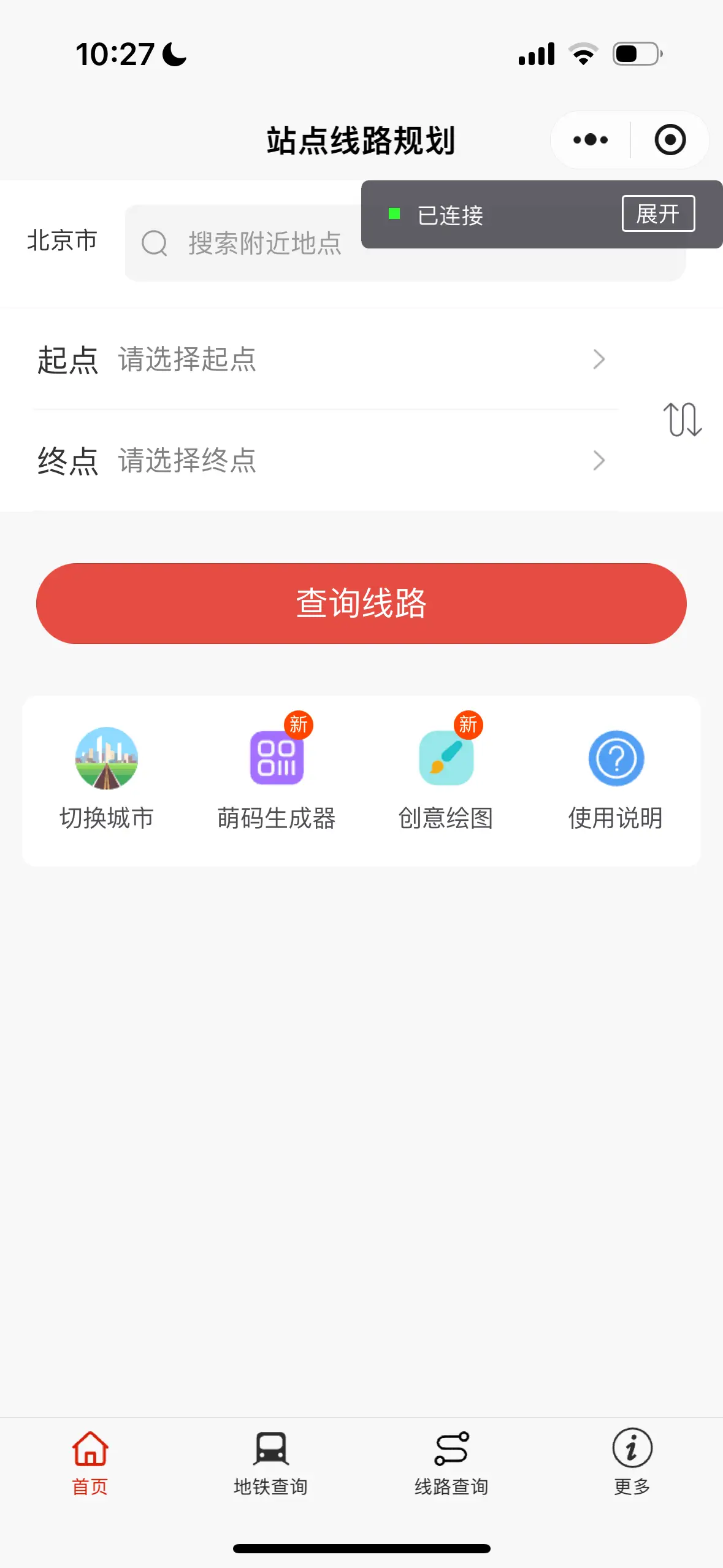Tap the mini-program close capsule button
723x1568 pixels.
(669, 140)
